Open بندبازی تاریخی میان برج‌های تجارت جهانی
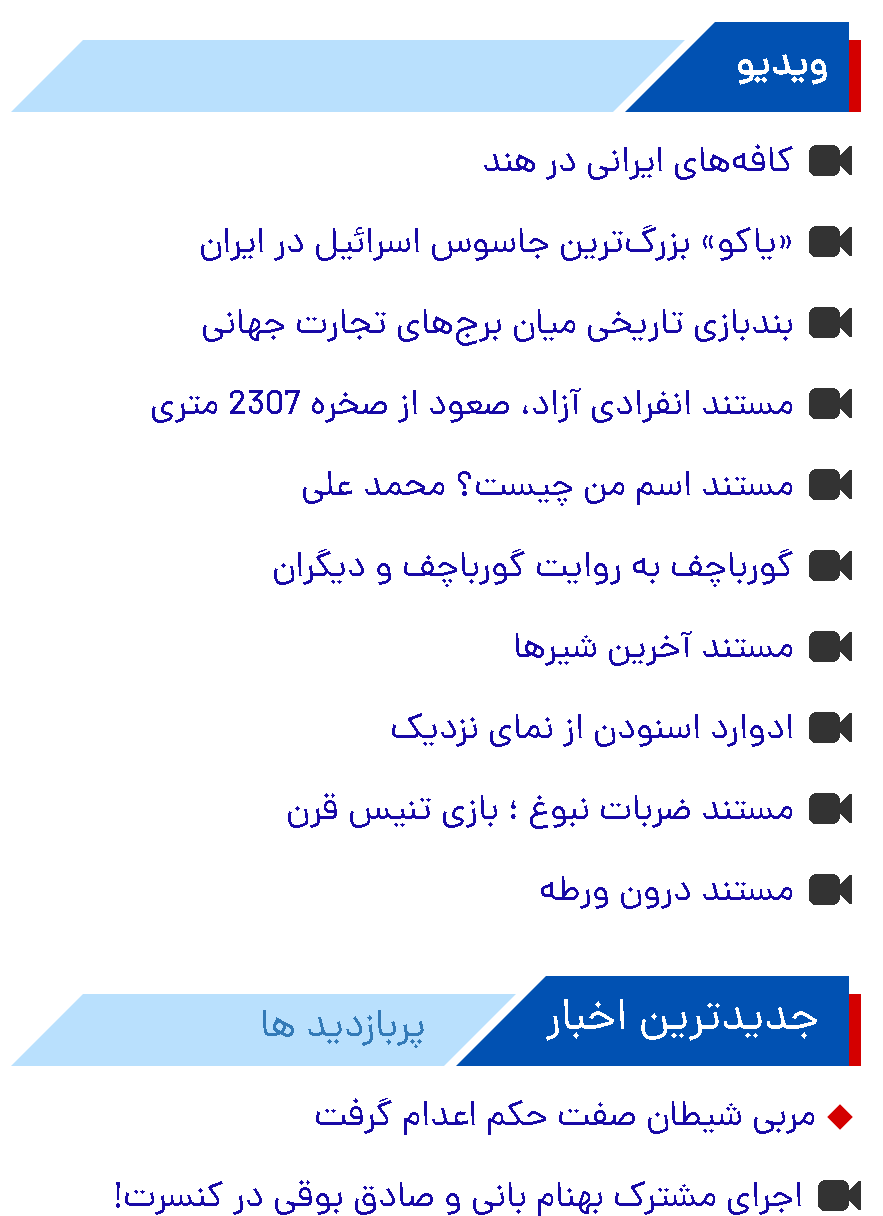 [497, 323]
